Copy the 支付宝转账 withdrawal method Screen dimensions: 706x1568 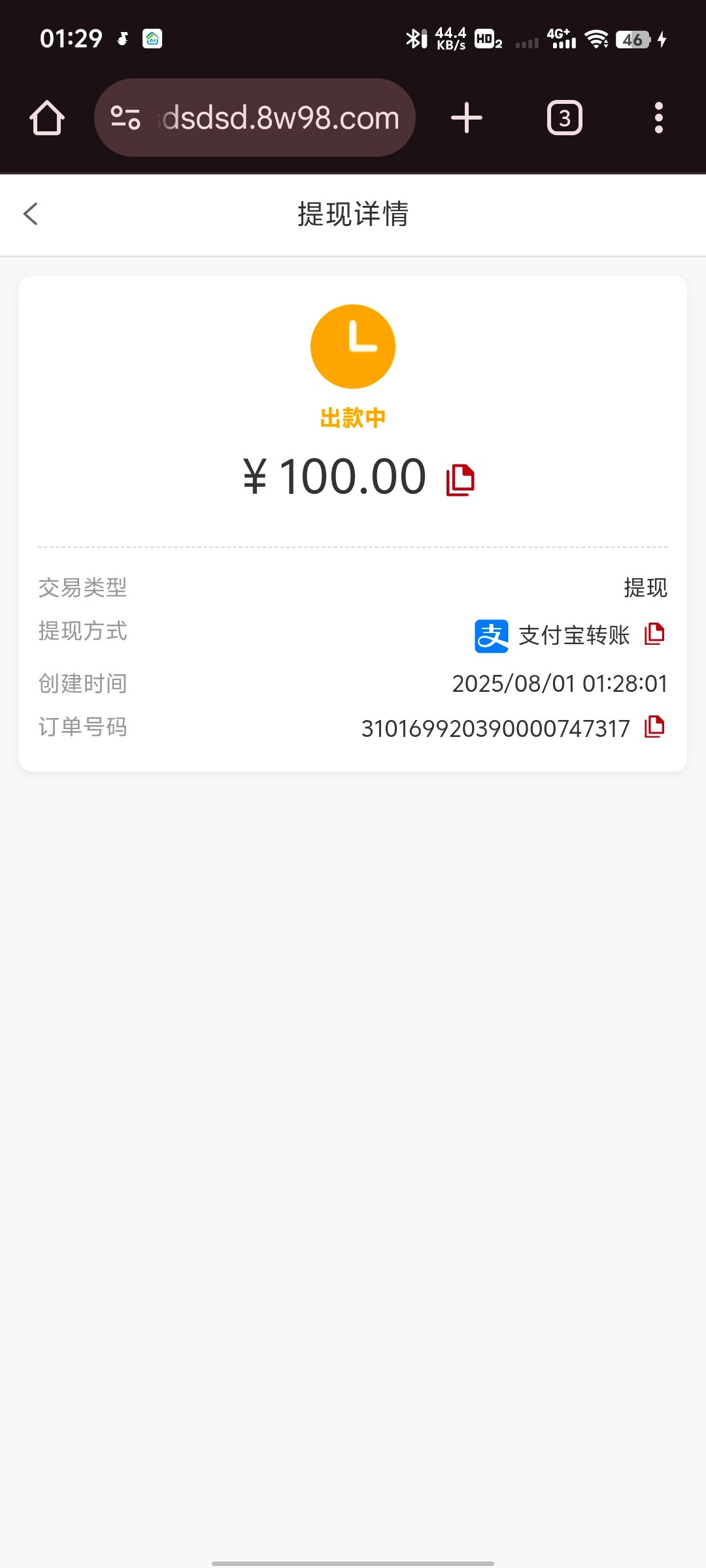pos(654,634)
